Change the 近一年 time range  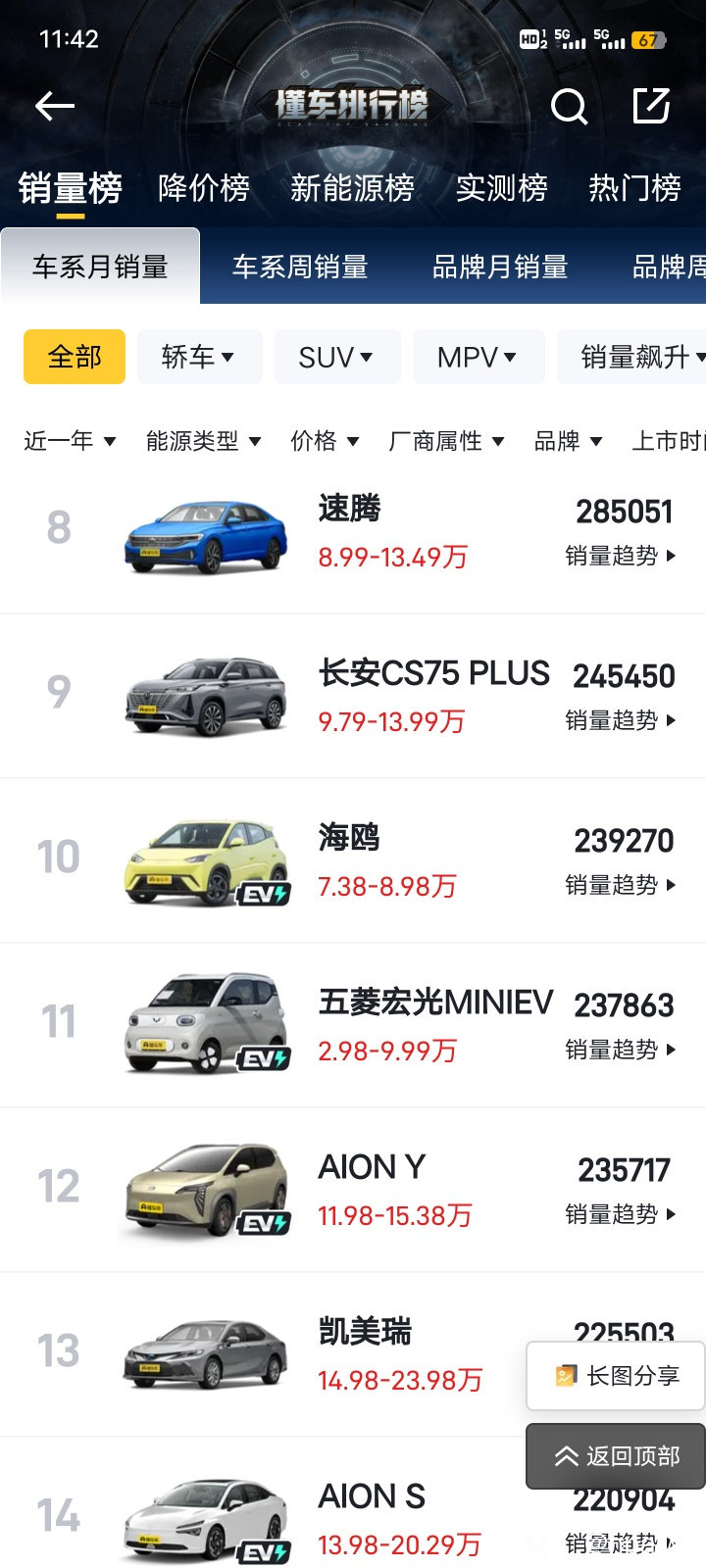click(x=70, y=441)
